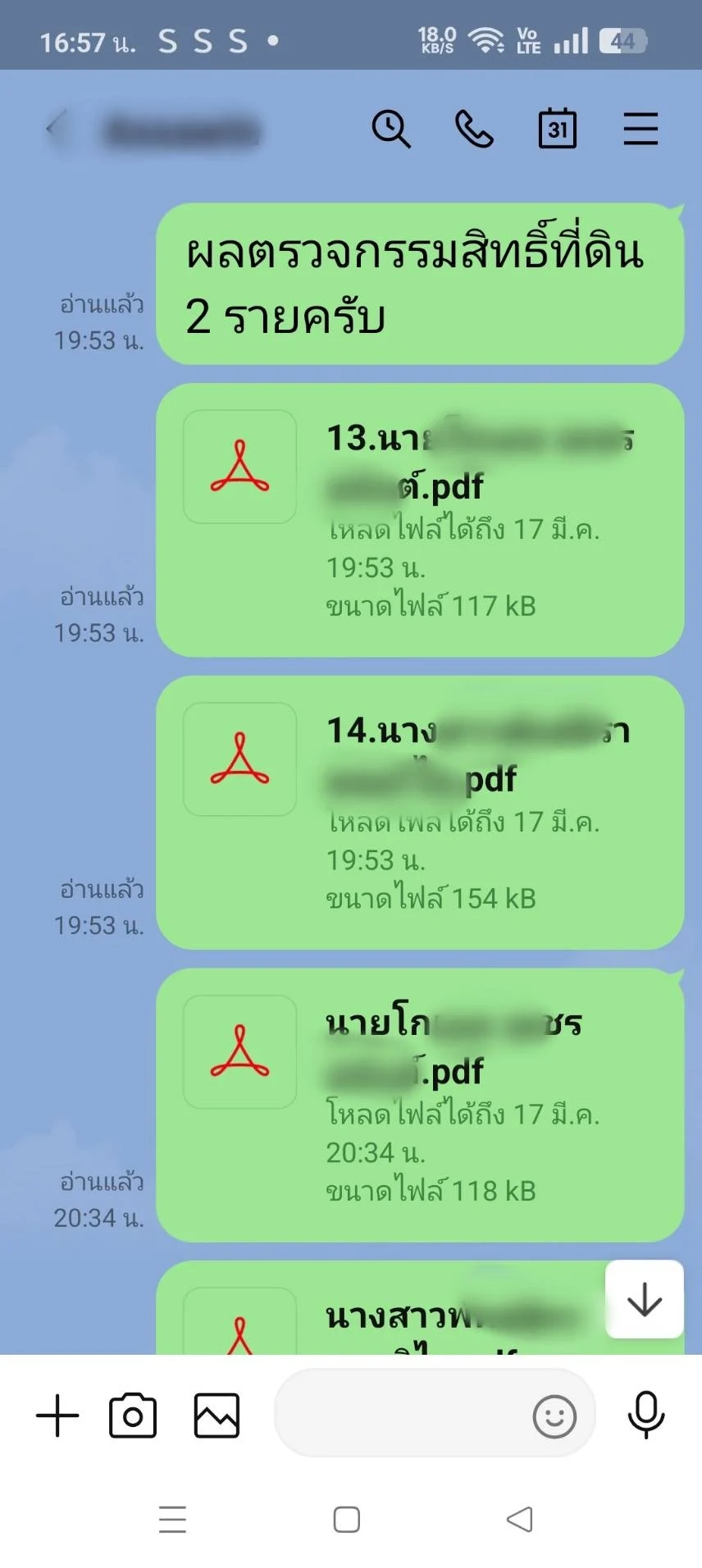Jump to the latest messages
Image resolution: width=702 pixels, height=1568 pixels.
[645, 1300]
